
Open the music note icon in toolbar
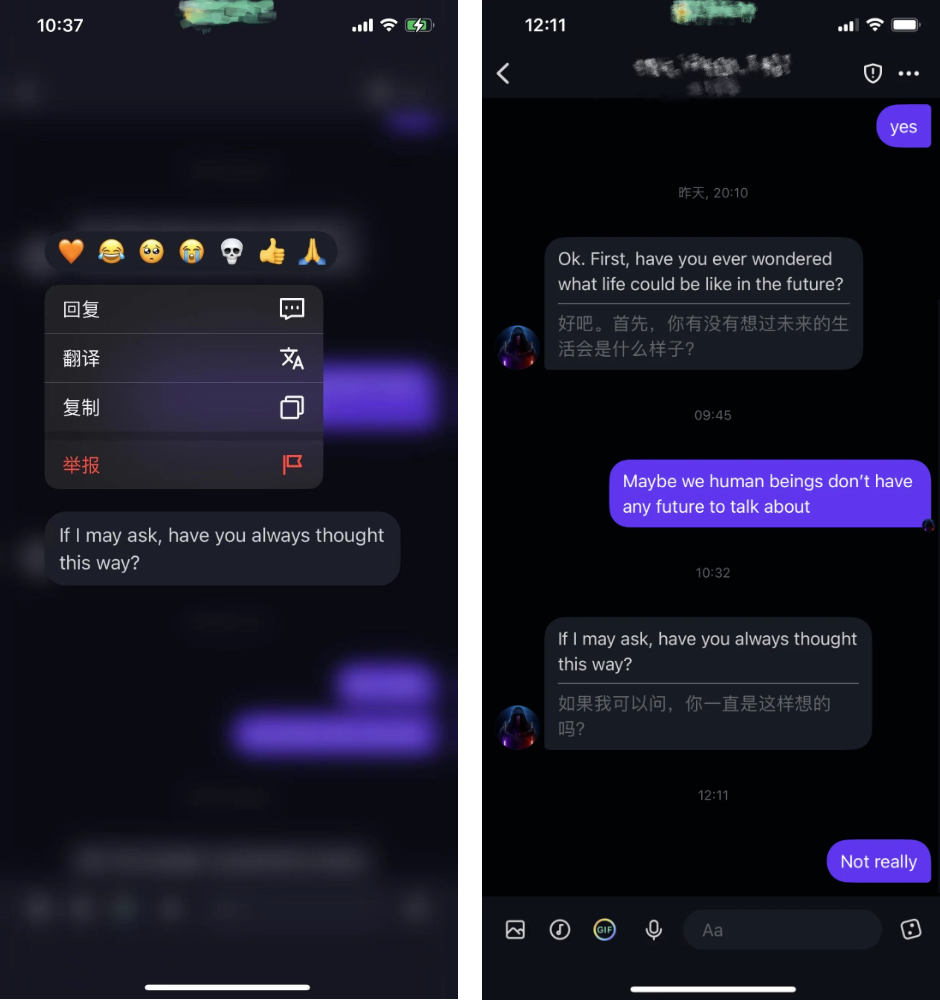(x=560, y=930)
